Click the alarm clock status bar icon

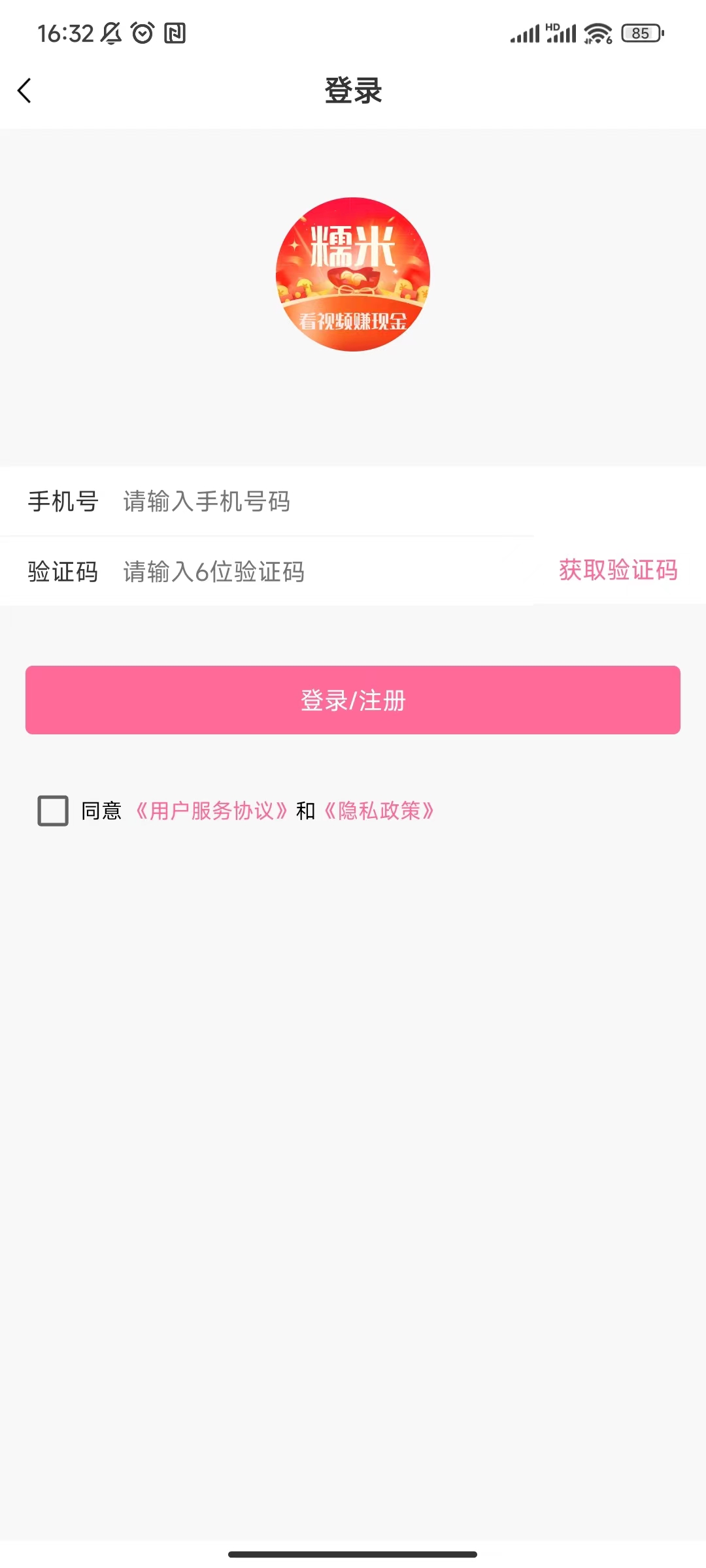point(142,33)
